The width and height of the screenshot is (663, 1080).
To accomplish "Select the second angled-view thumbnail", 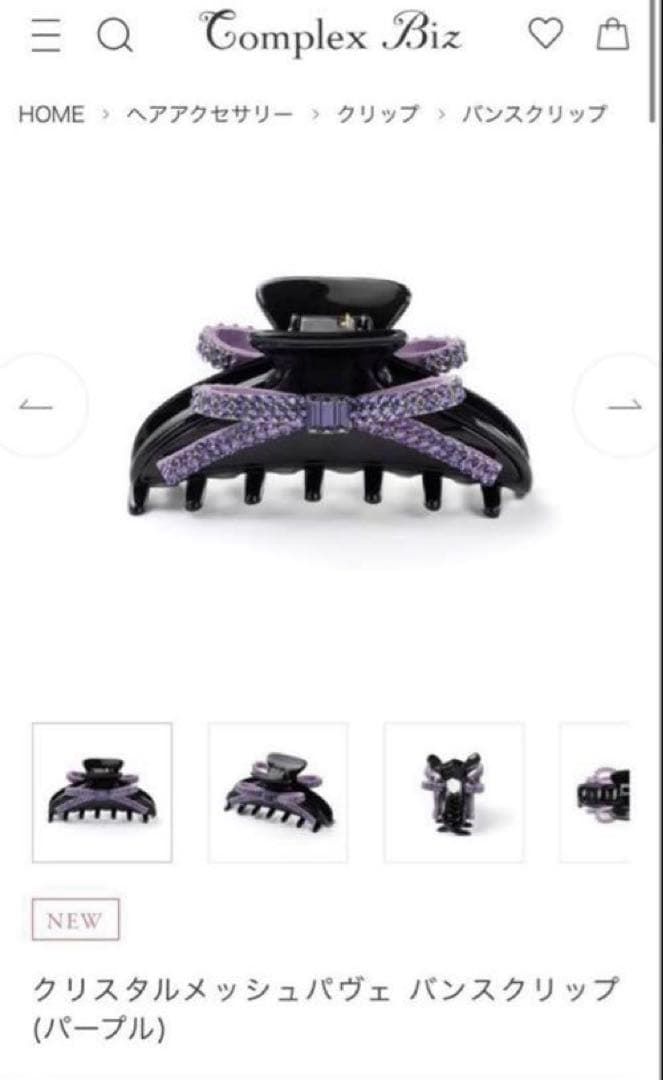I will [278, 792].
